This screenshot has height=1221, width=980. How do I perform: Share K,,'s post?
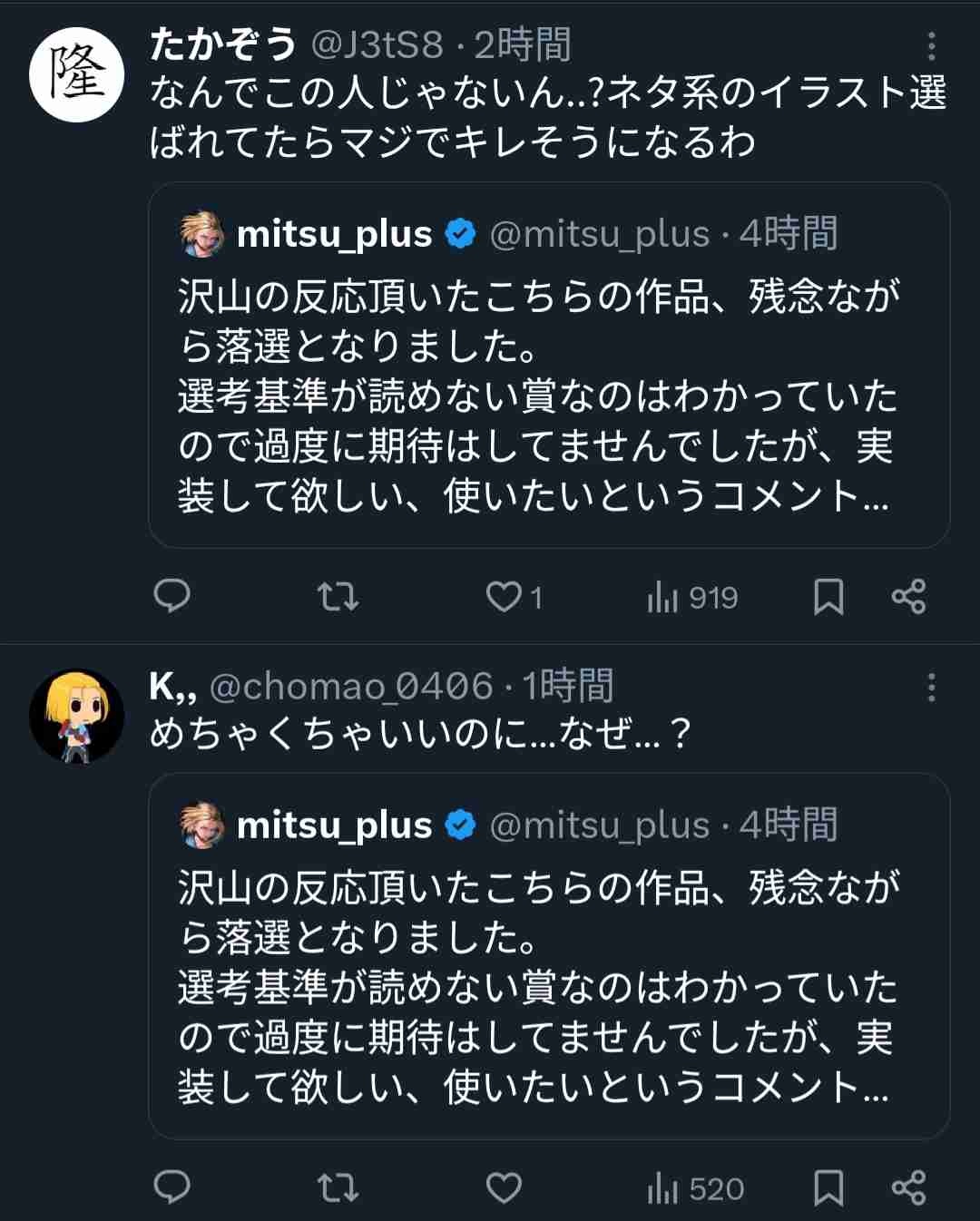[908, 1187]
